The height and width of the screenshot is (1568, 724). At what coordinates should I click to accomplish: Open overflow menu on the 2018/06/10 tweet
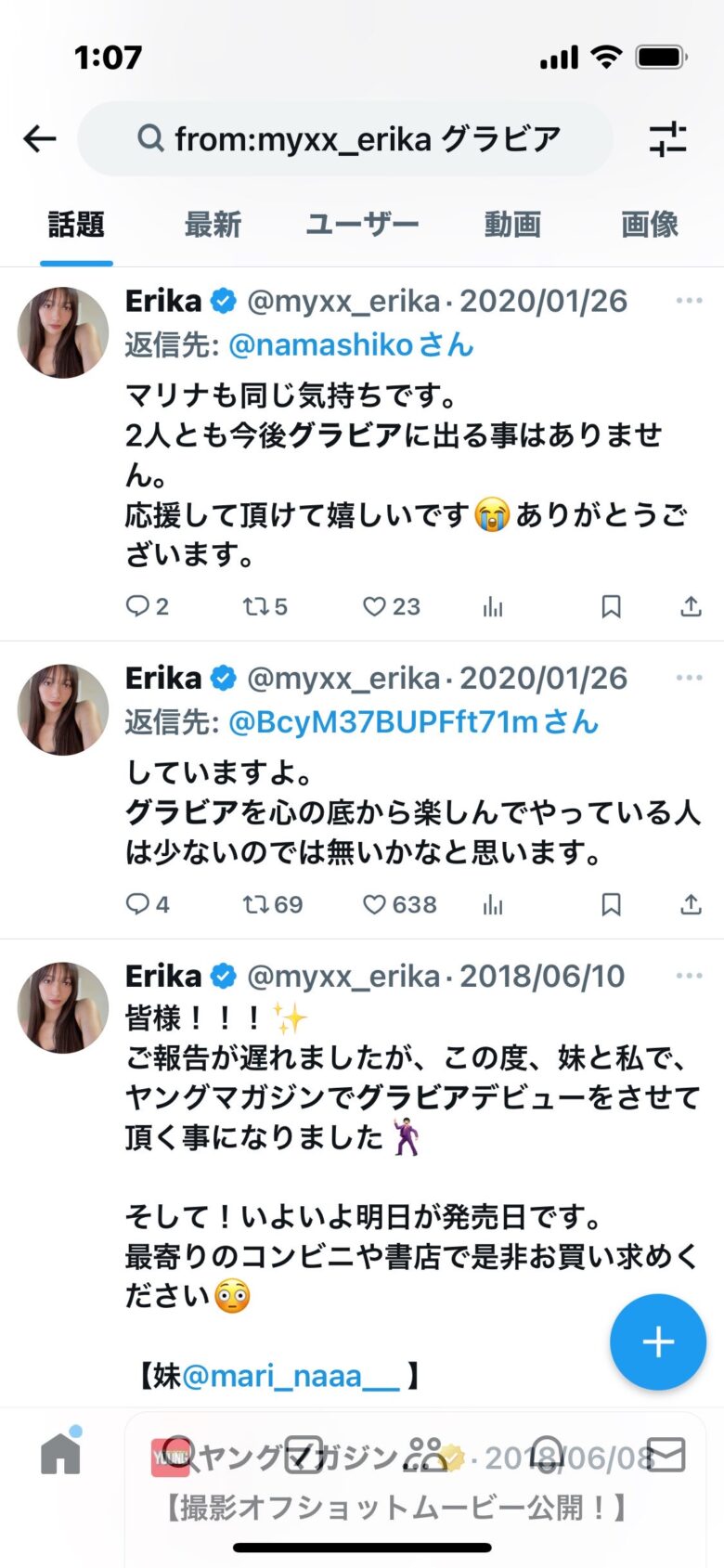coord(689,976)
